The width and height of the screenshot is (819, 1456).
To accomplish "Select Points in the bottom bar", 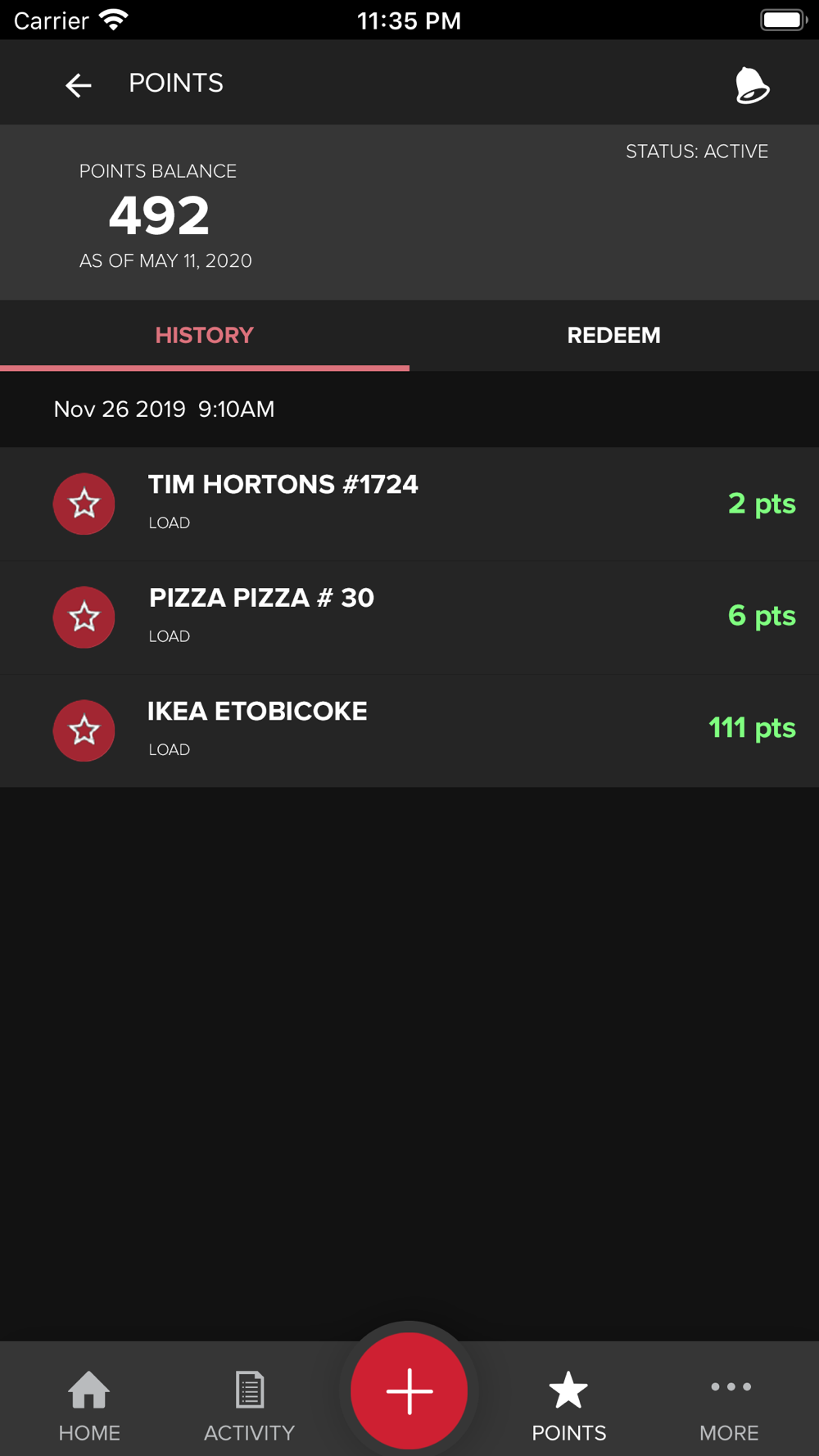I will pyautogui.click(x=568, y=1405).
